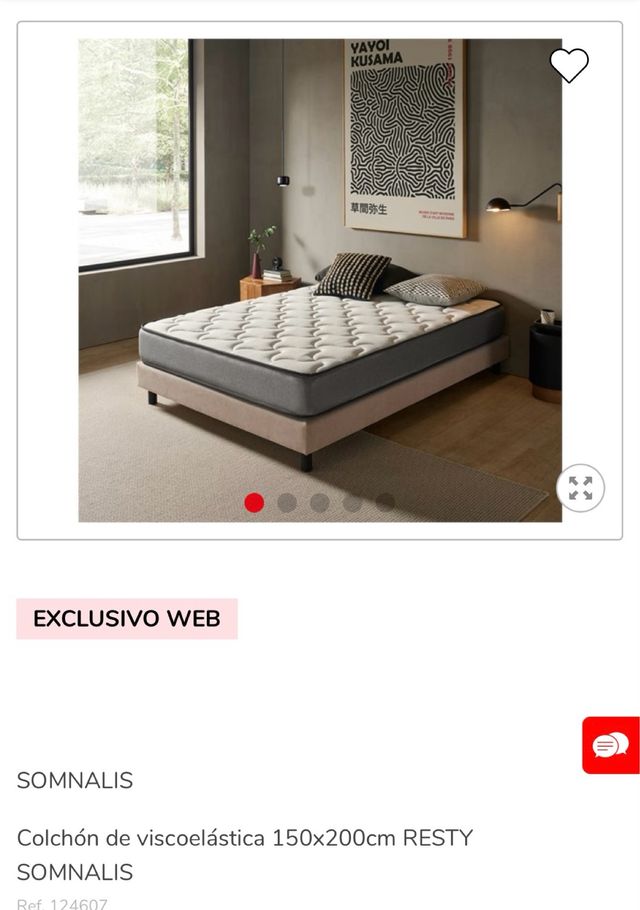Jump to the second gallery image dot
640x910 pixels.
click(287, 503)
